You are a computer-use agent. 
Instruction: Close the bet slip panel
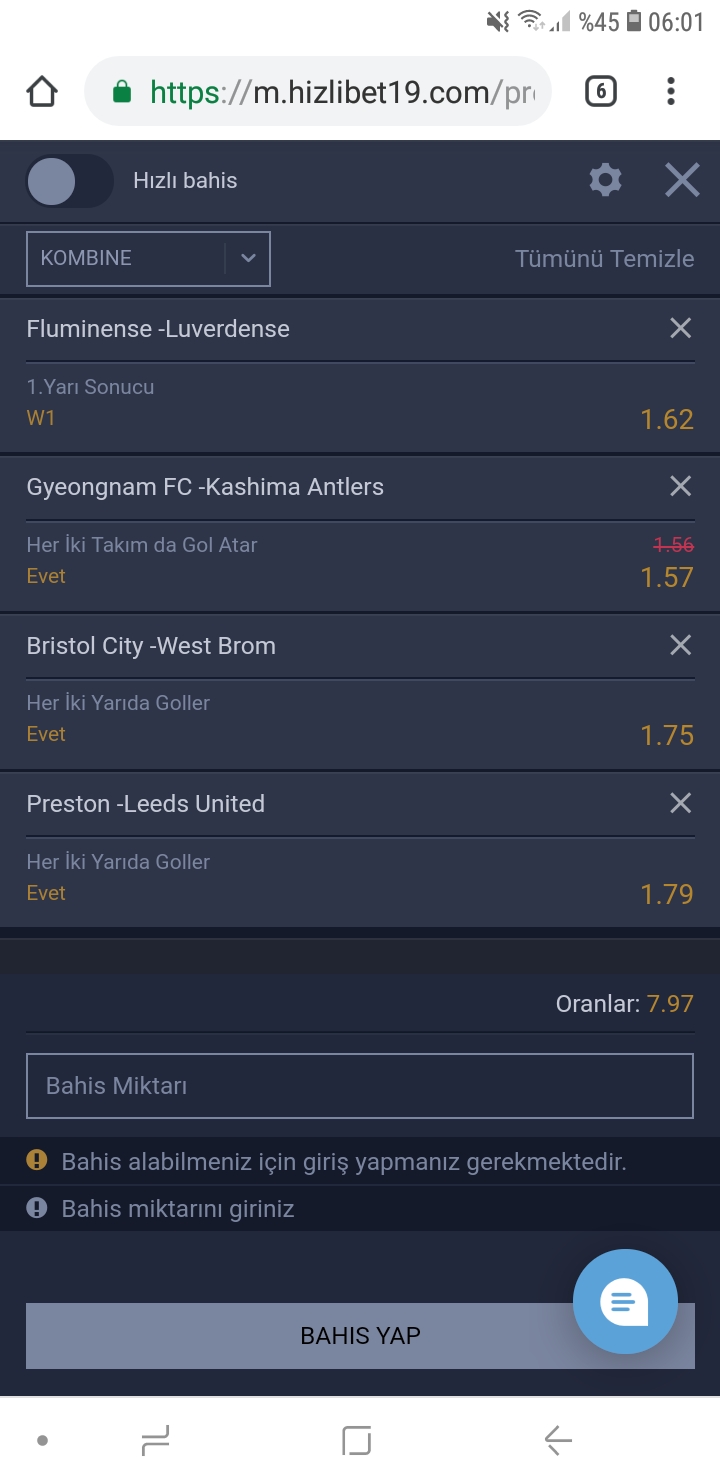682,180
